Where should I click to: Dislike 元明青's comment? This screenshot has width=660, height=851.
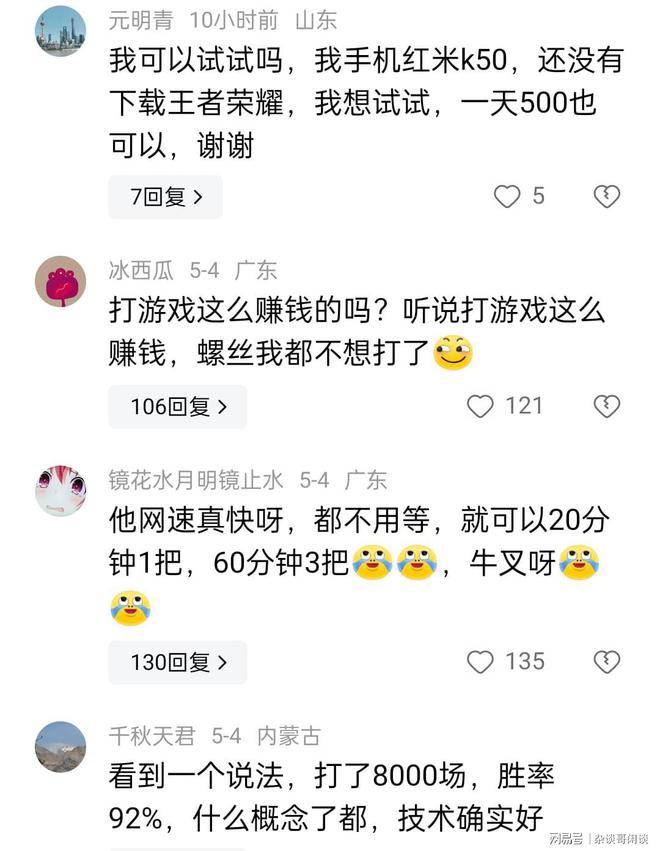(x=606, y=196)
